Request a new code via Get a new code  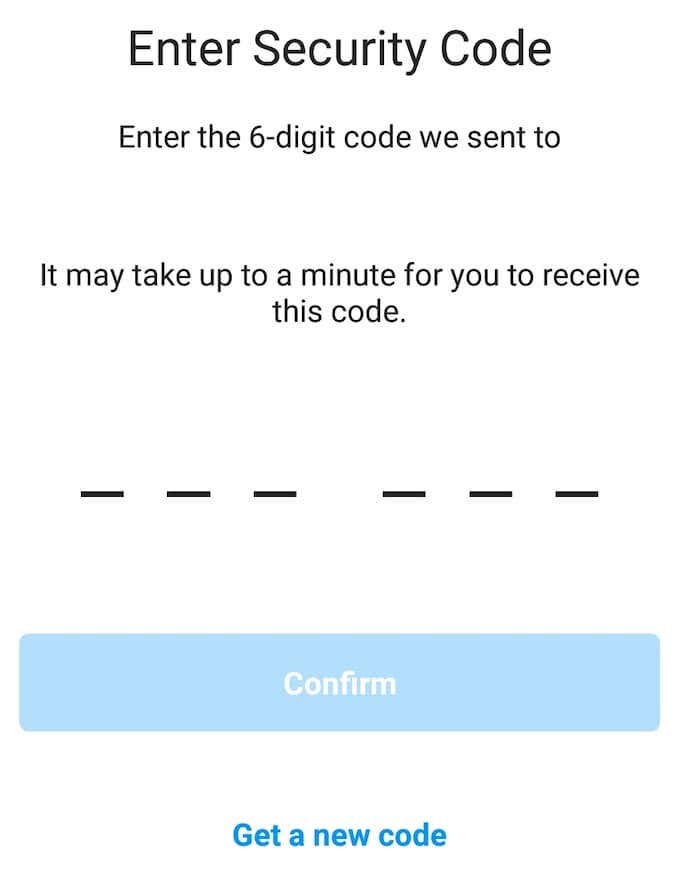339,834
